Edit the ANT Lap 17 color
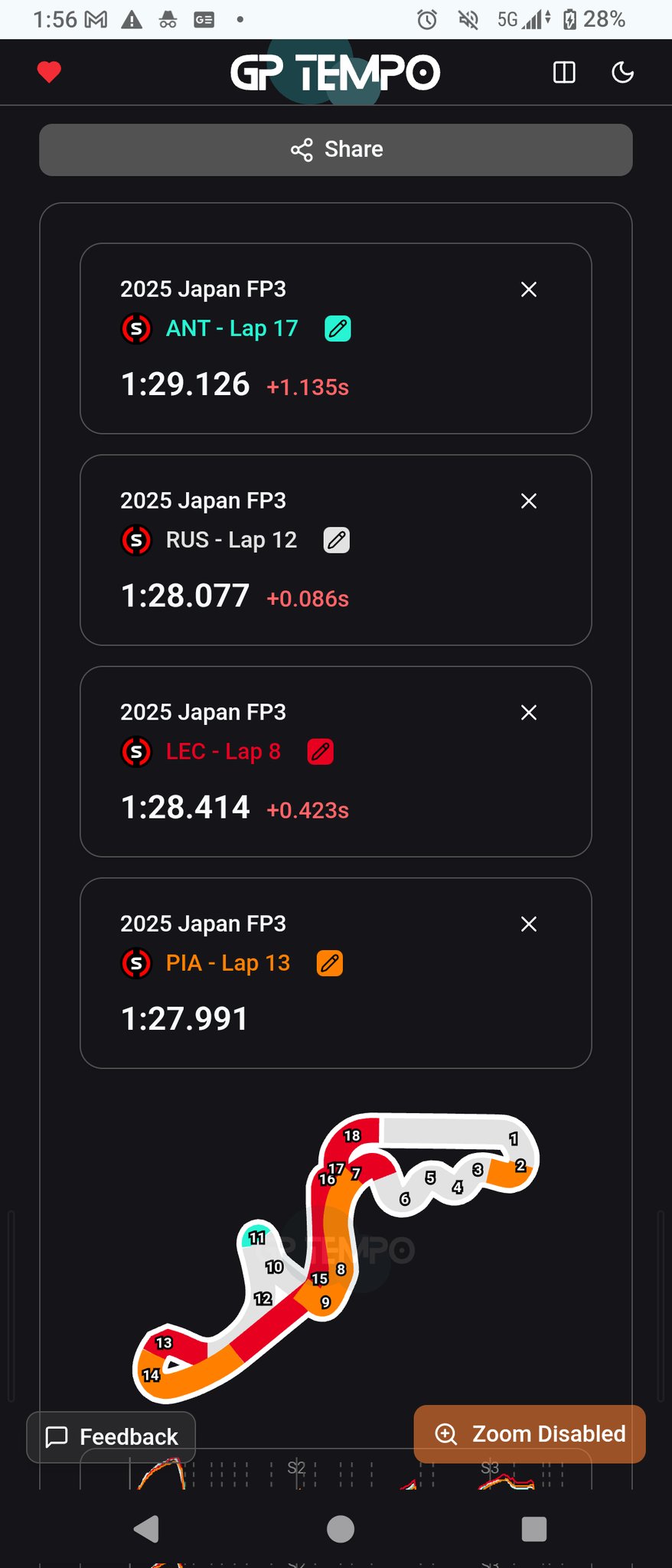 coord(338,328)
